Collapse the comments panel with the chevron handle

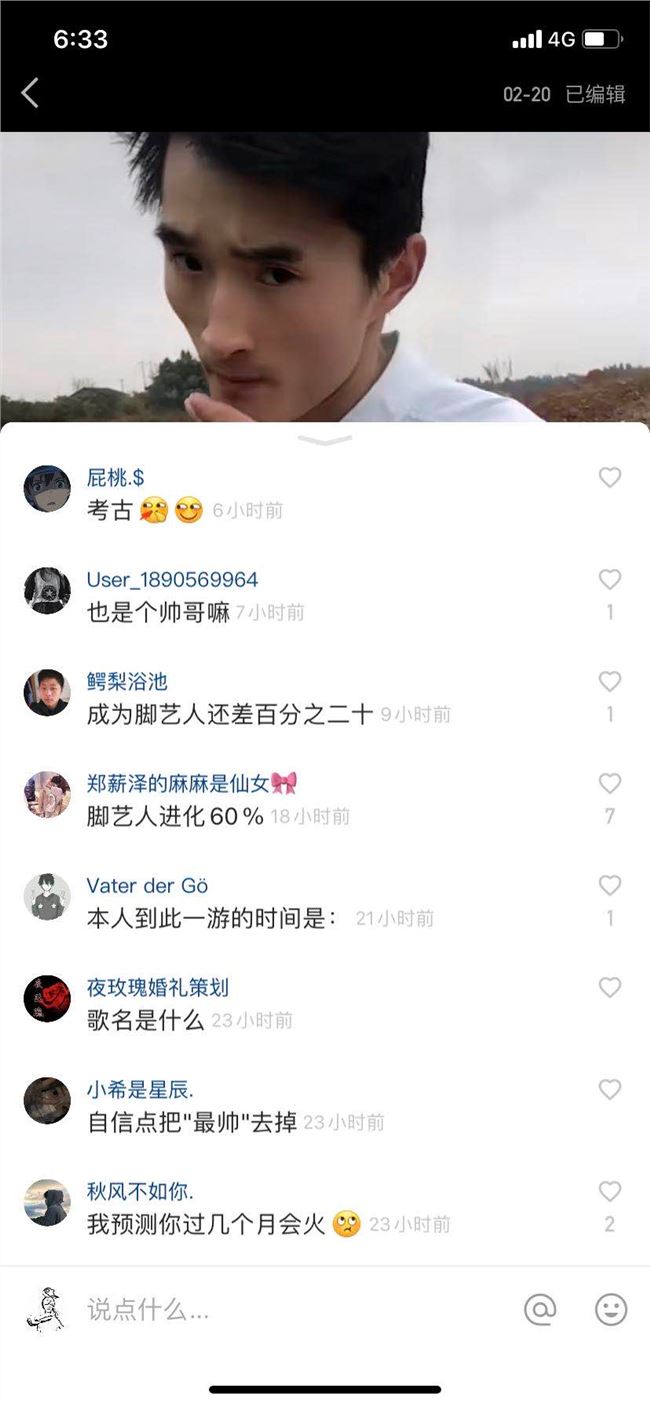tap(325, 440)
